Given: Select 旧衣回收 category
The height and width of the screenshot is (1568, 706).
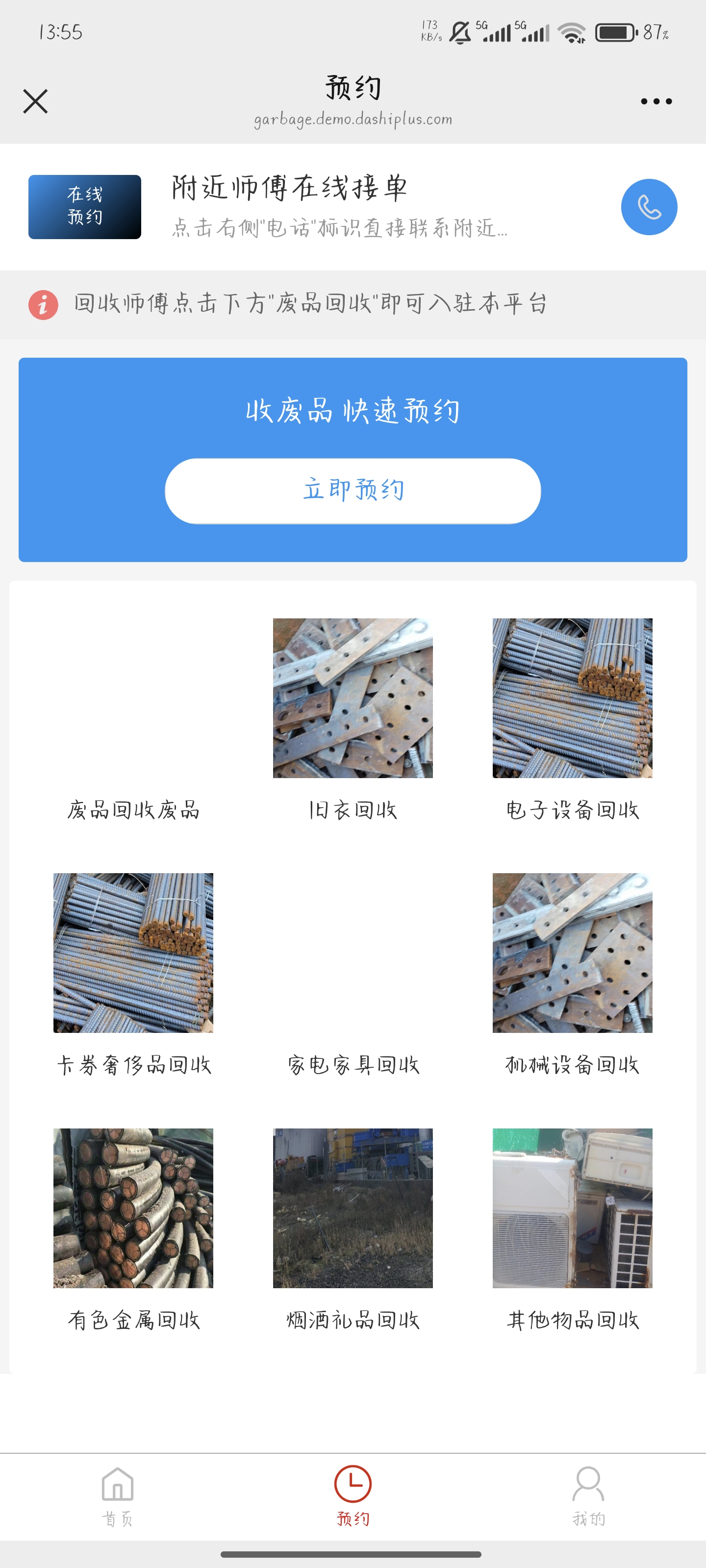Looking at the screenshot, I should click(353, 718).
